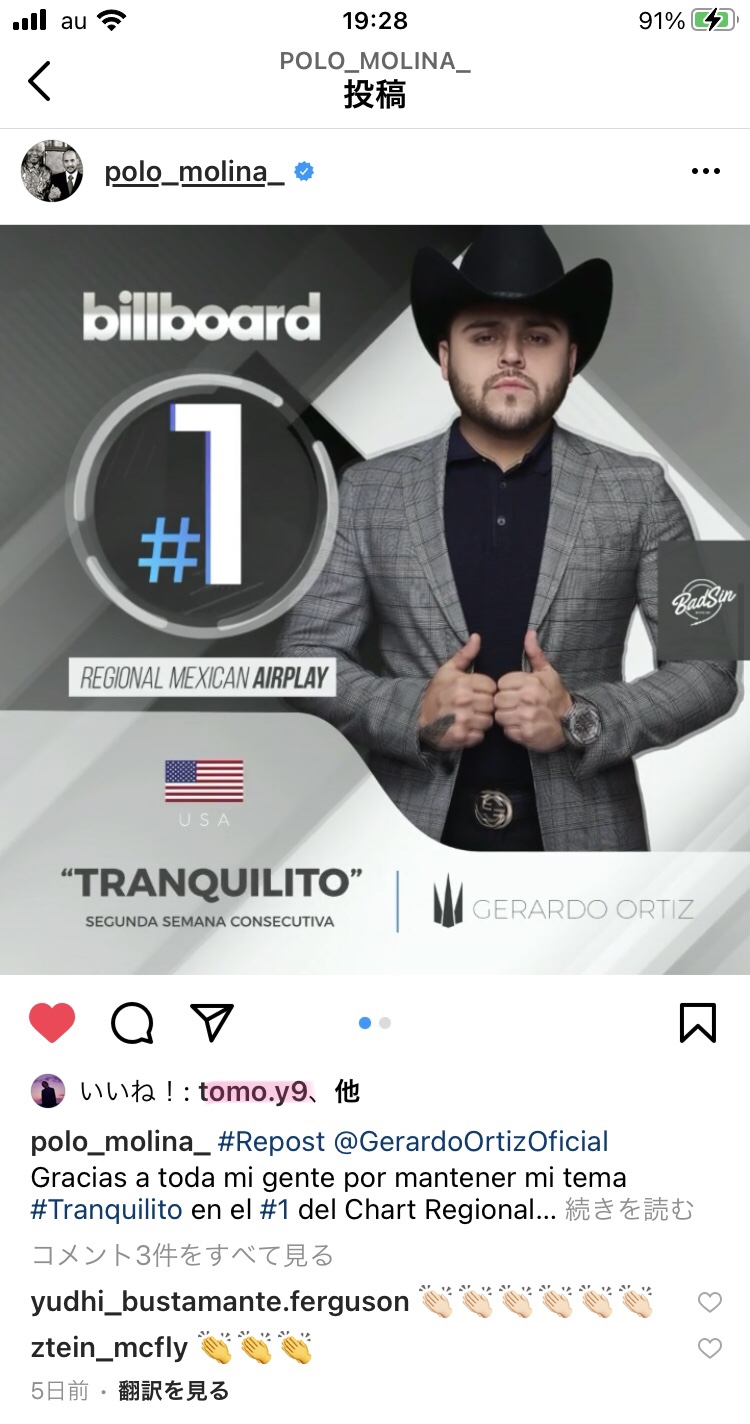Open the #Tranquilito hashtag
Viewport: 750px width, 1424px height.
pyautogui.click(x=107, y=1209)
